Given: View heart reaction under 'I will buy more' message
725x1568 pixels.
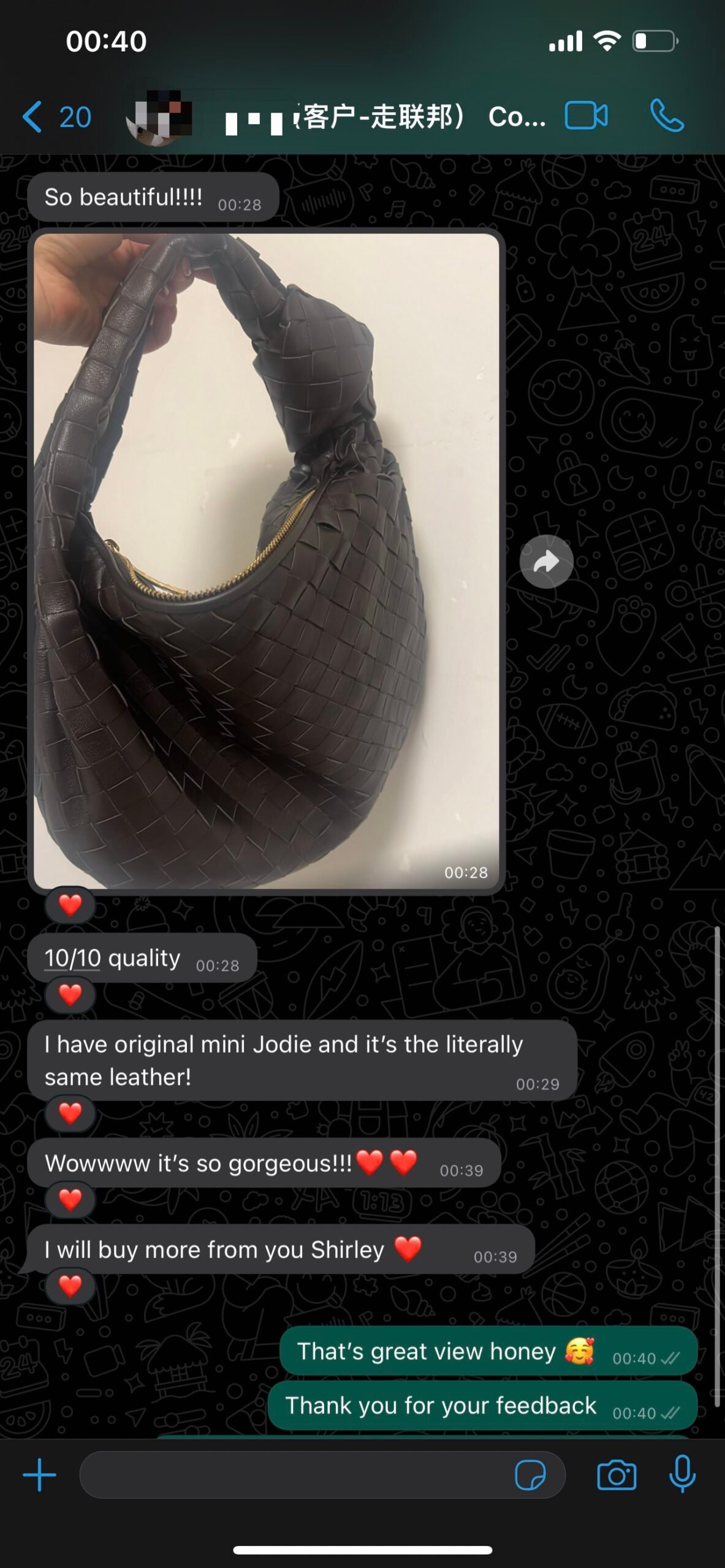Looking at the screenshot, I should 70,1286.
